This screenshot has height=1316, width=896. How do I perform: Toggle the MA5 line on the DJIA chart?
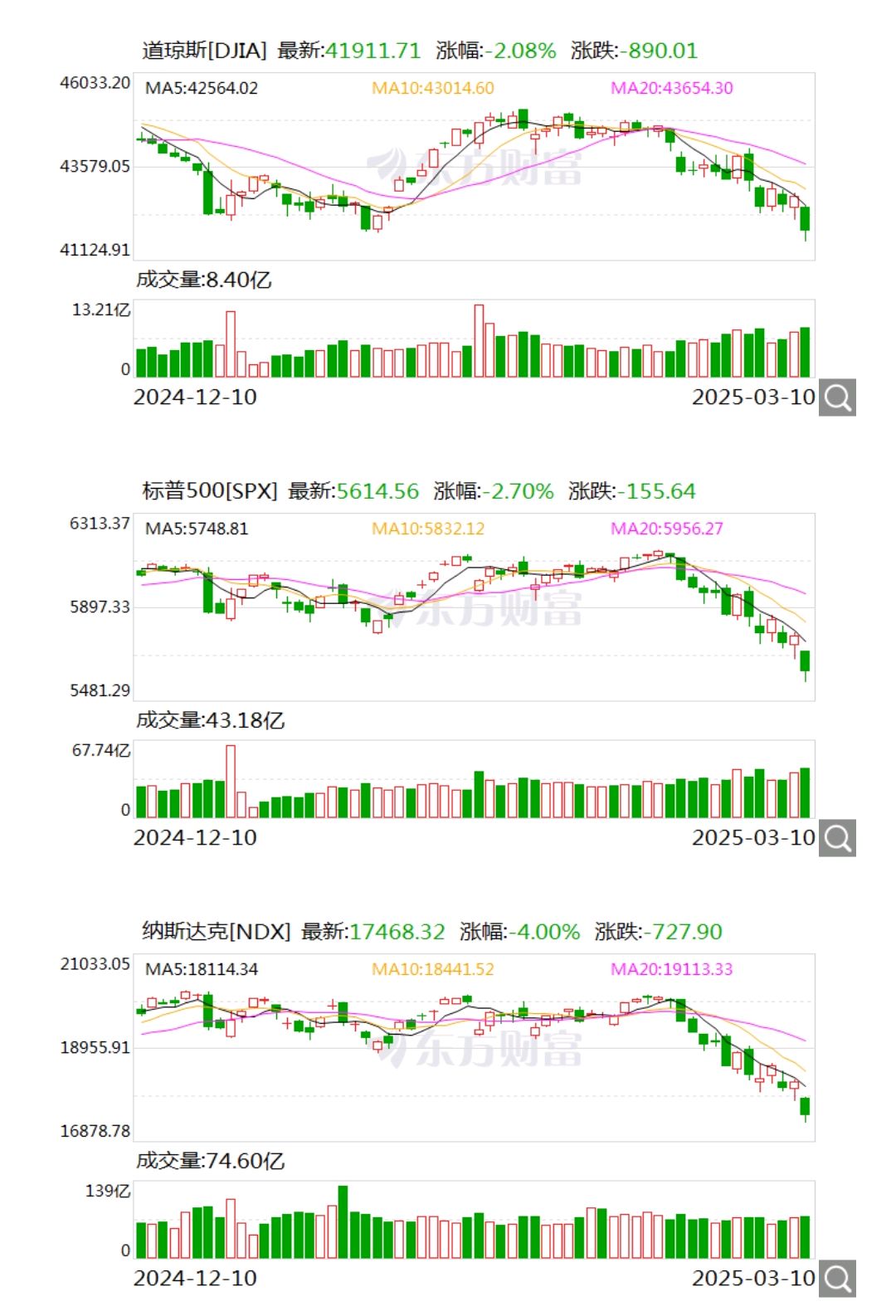click(x=202, y=86)
